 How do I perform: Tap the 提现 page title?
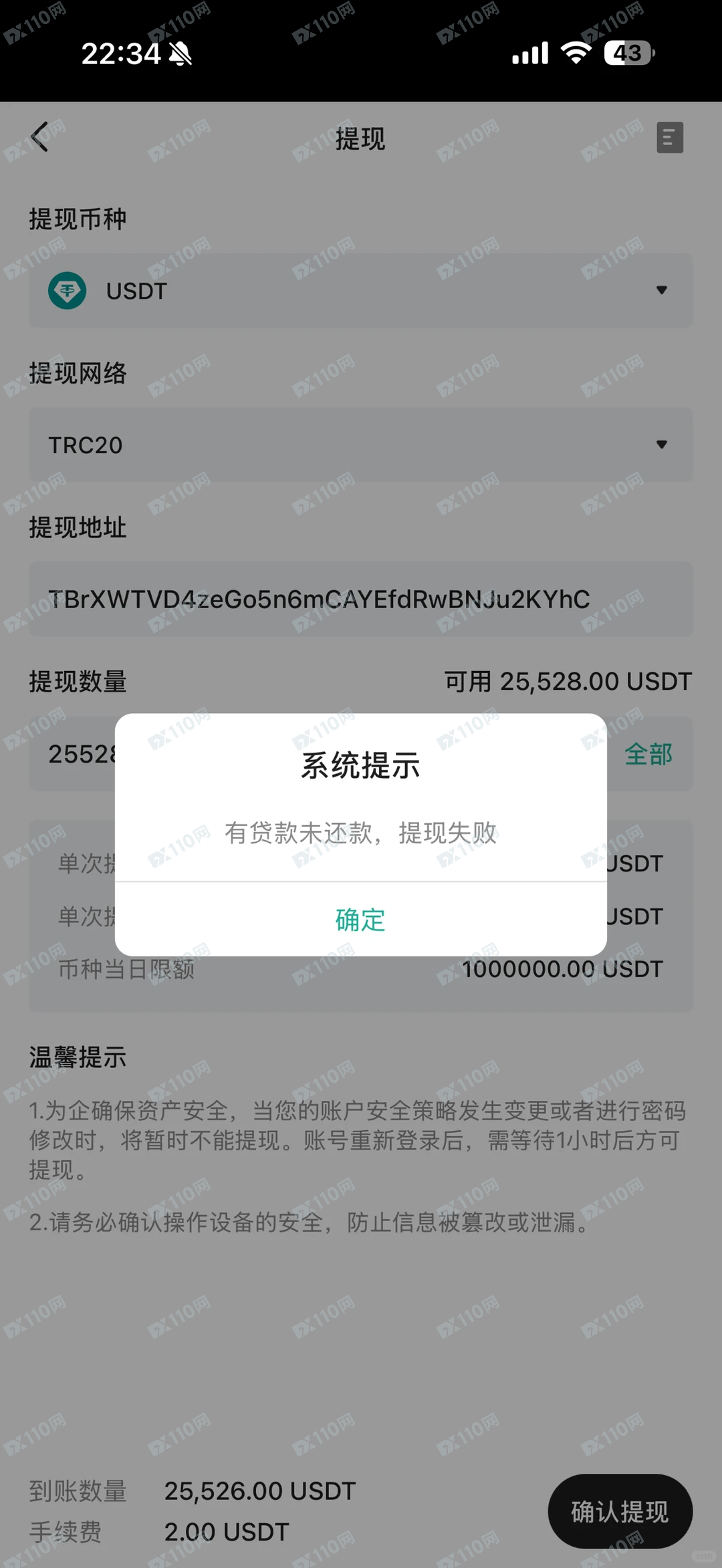tap(360, 140)
